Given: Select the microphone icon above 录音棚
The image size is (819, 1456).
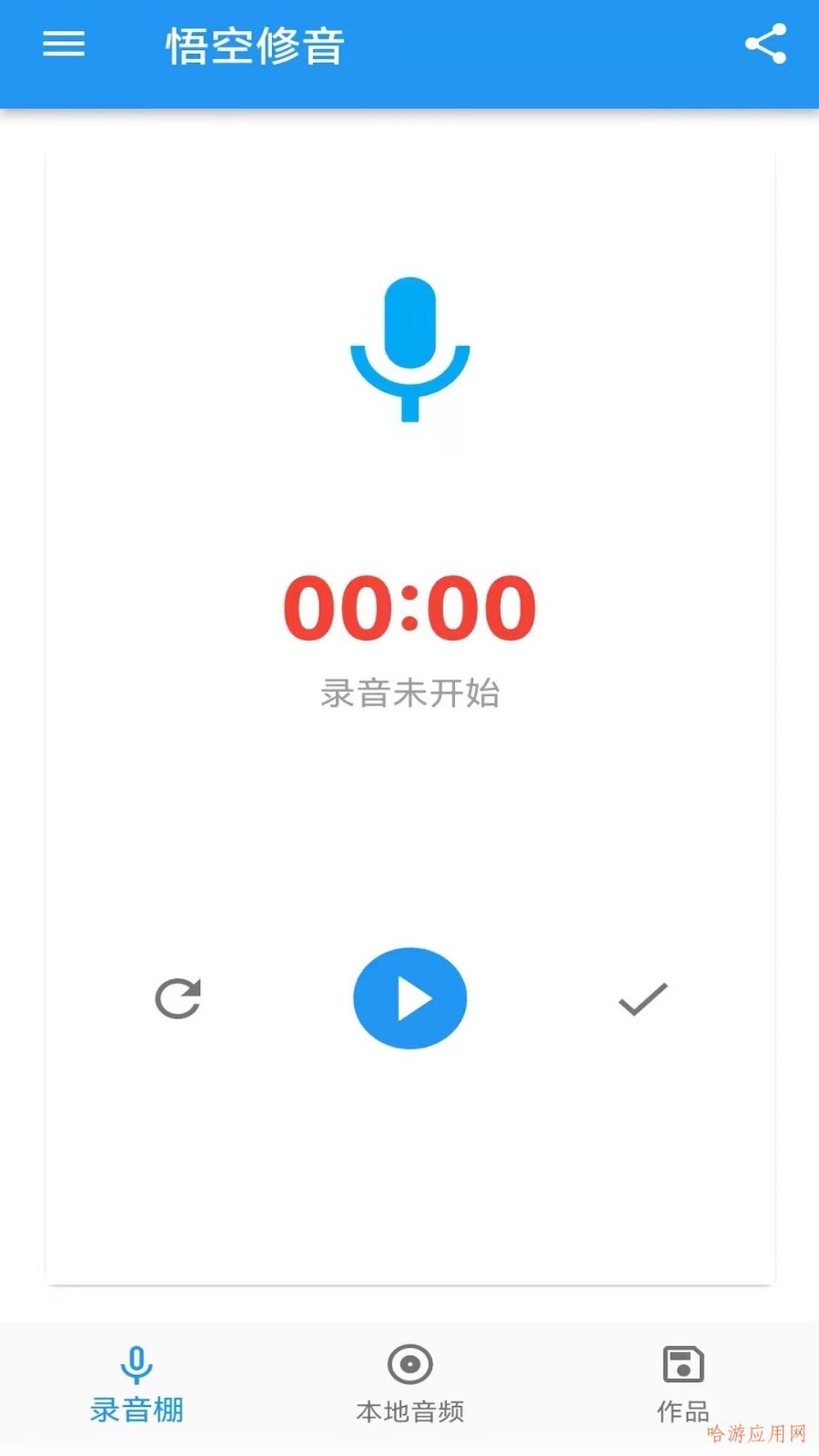Looking at the screenshot, I should [135, 1363].
